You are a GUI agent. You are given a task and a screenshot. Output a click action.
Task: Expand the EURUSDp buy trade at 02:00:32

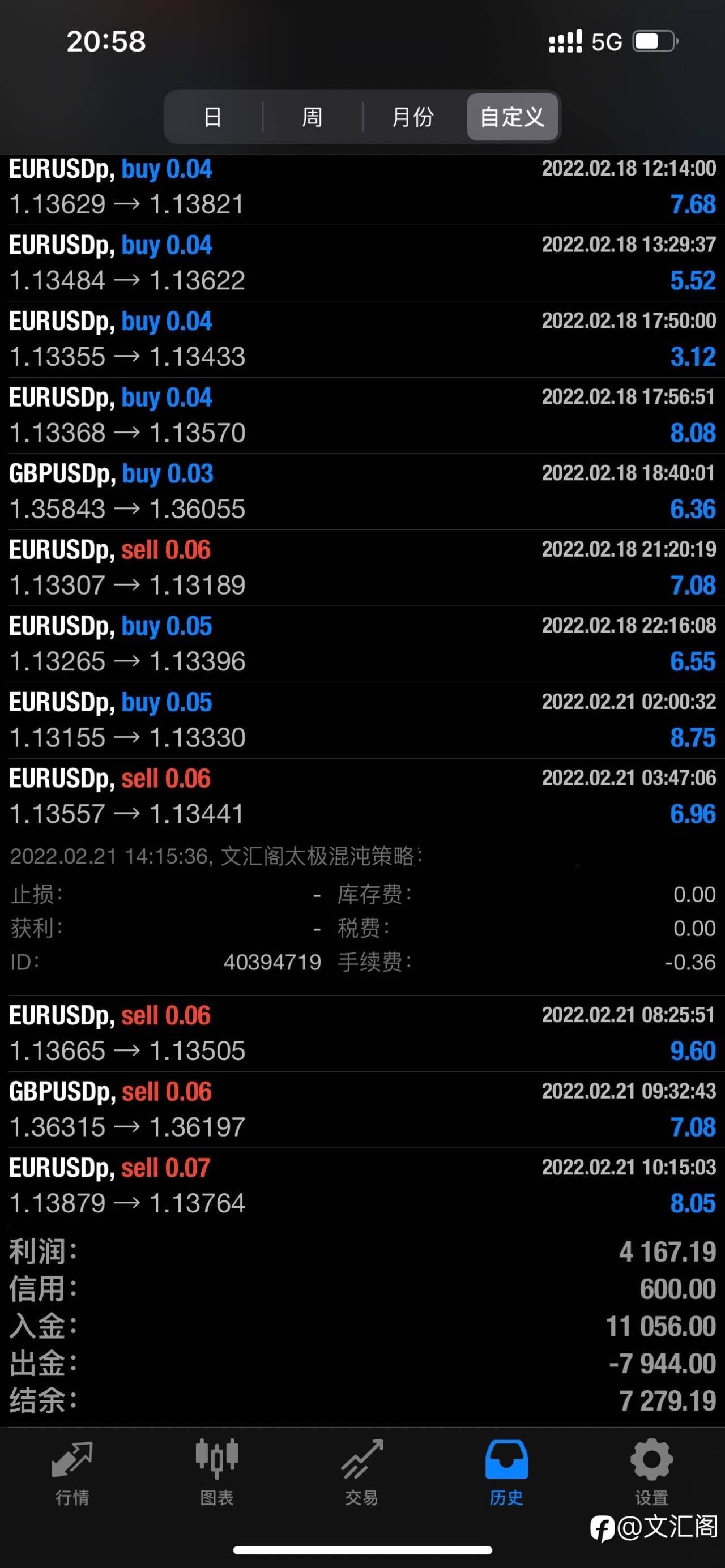(x=362, y=720)
